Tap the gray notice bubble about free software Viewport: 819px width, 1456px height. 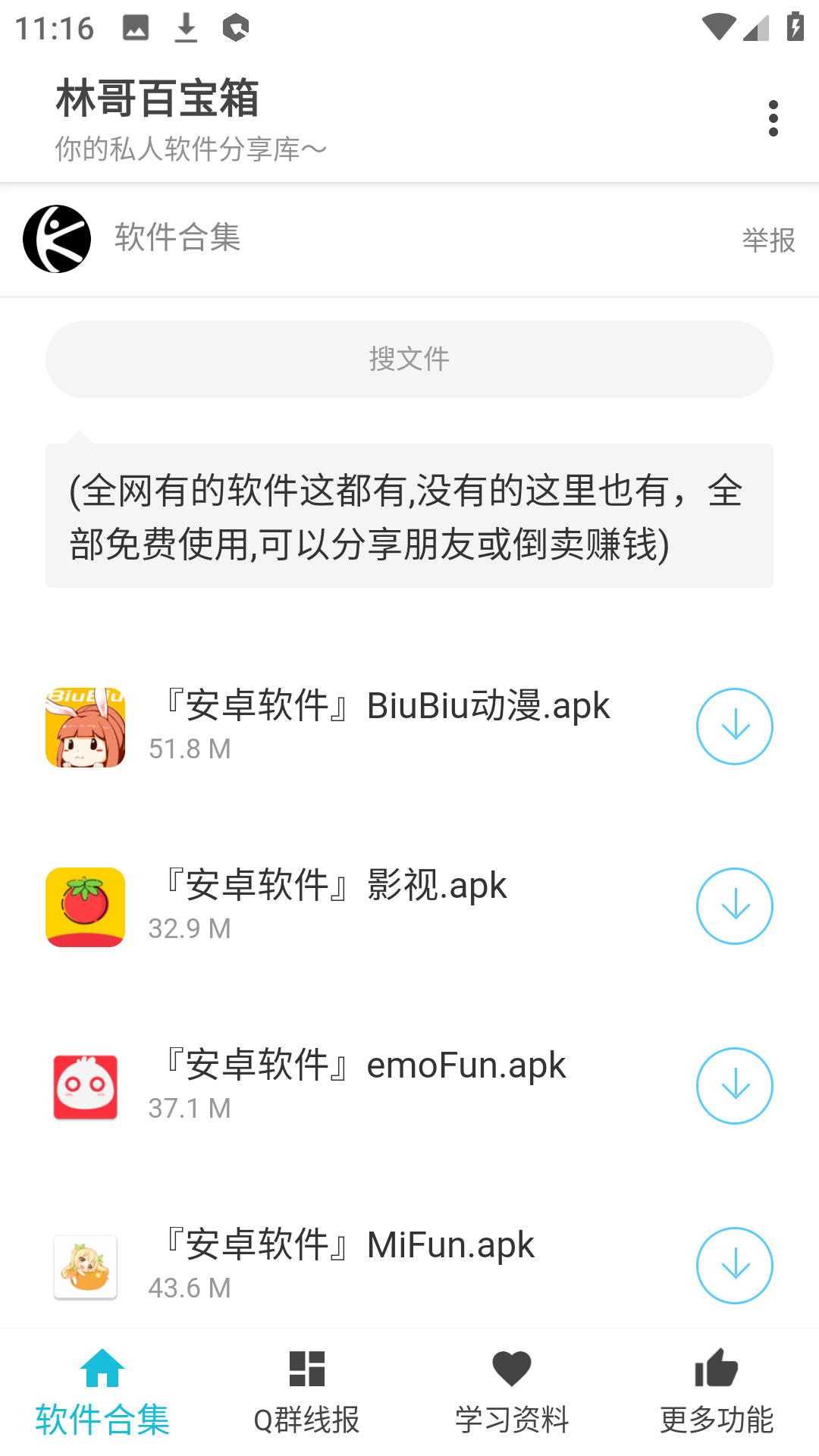tap(409, 516)
